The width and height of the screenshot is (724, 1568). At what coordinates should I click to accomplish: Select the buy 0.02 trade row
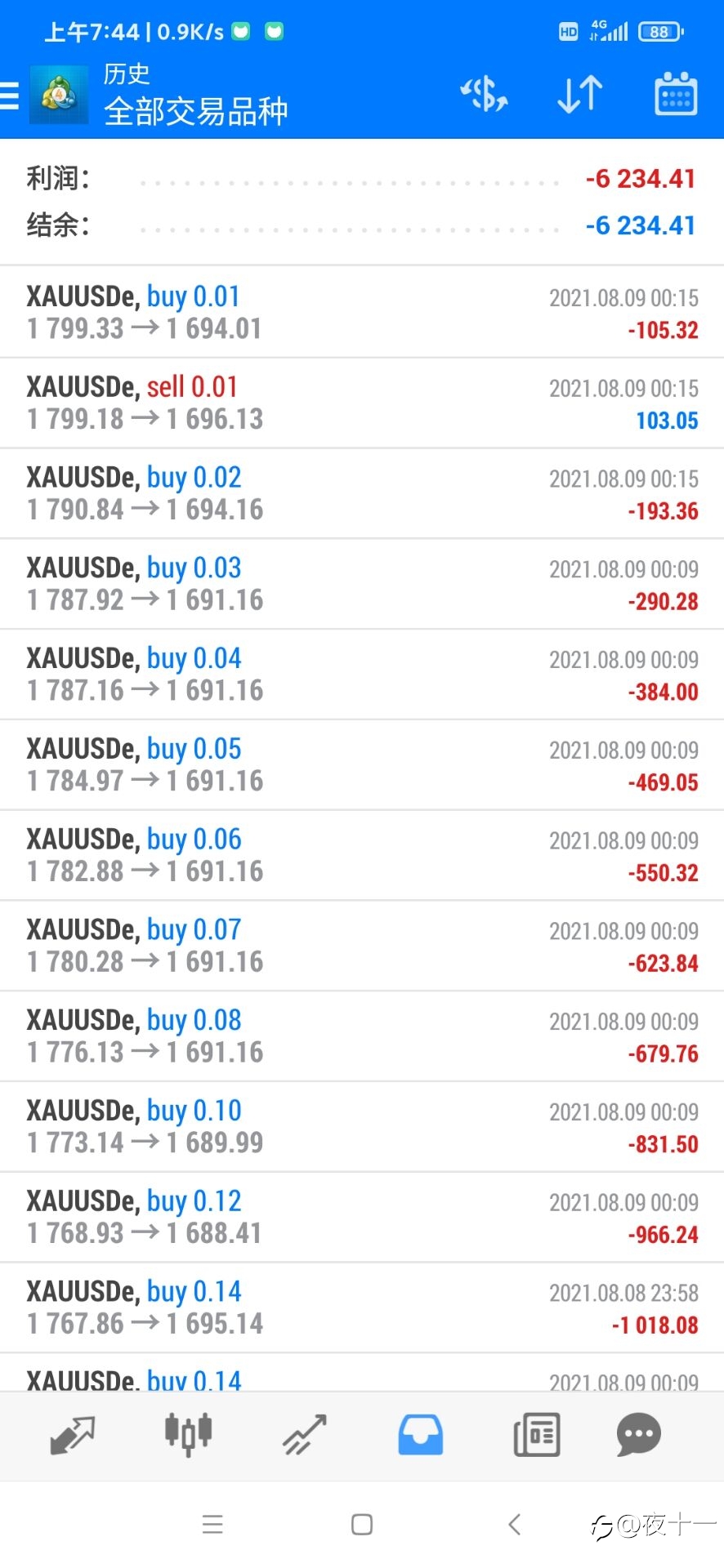[x=362, y=494]
